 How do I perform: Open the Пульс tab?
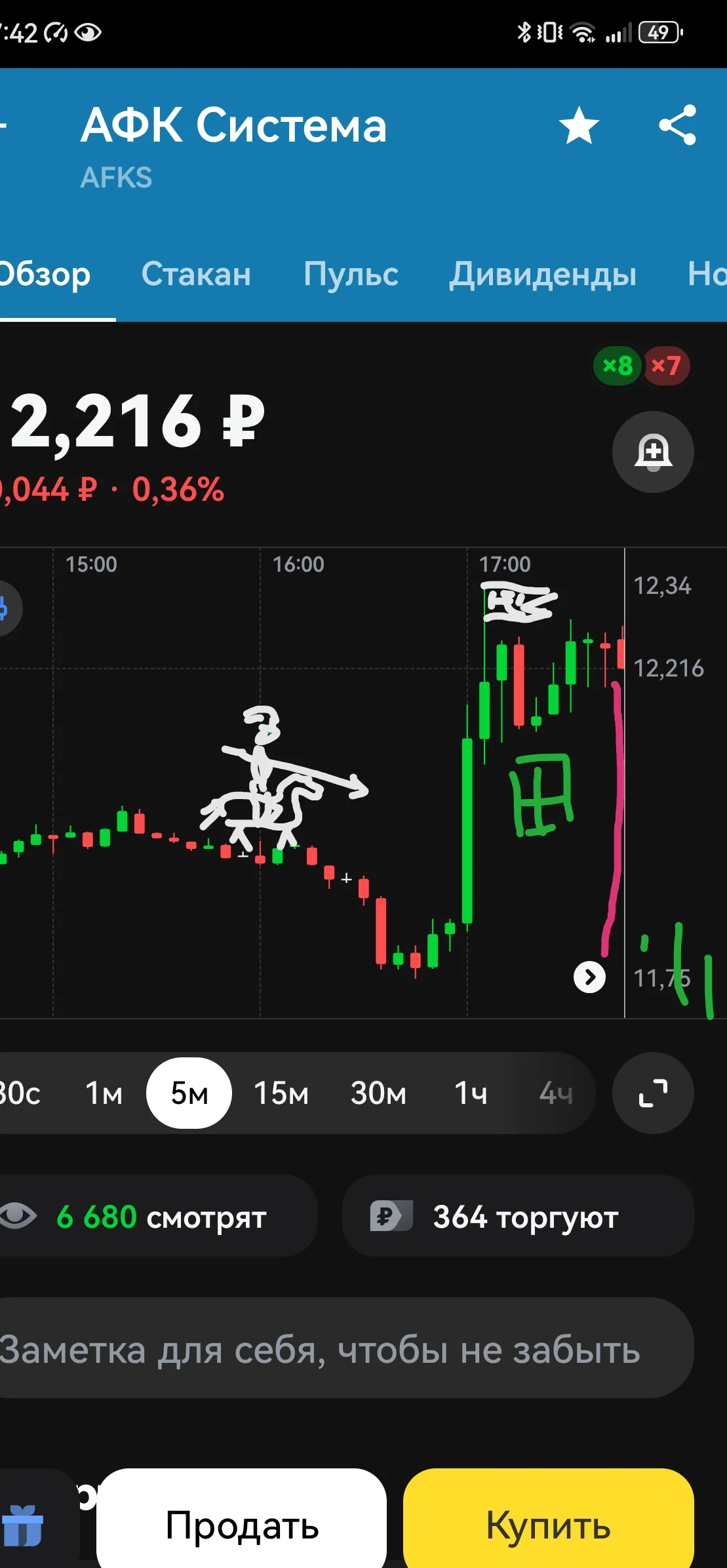351,273
